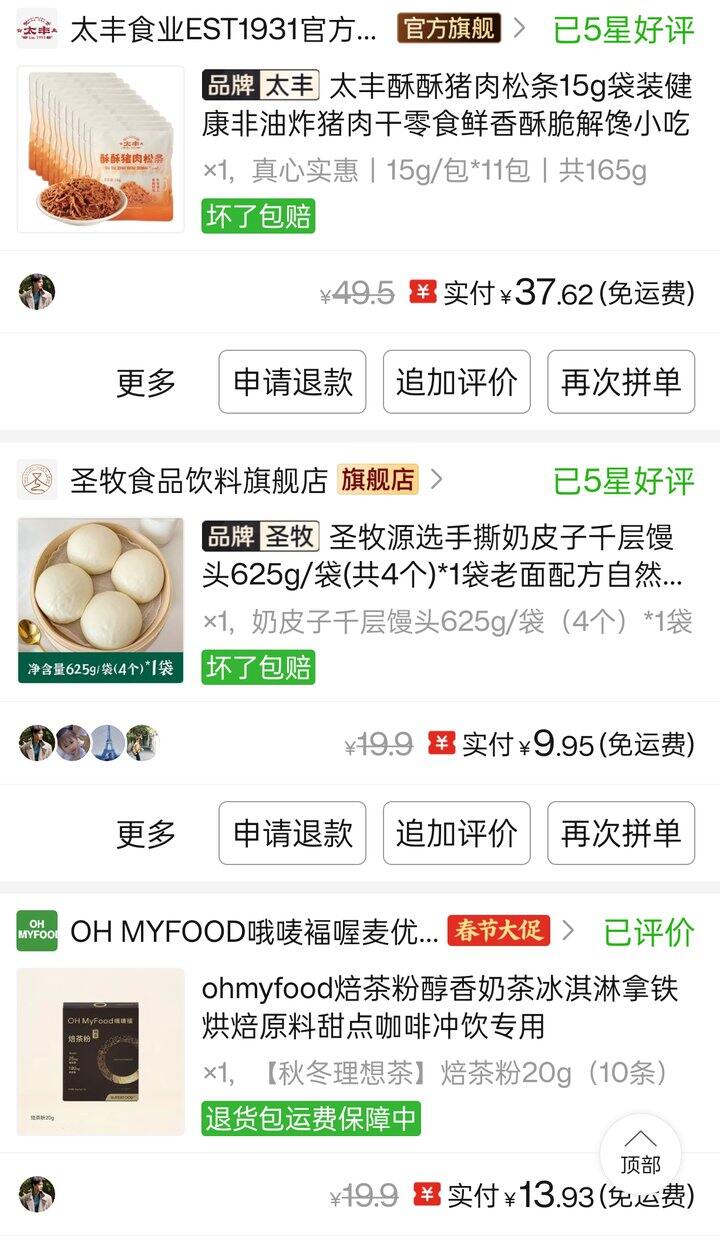Open the 太丰酥酥猪肉松条 product image

[101, 149]
